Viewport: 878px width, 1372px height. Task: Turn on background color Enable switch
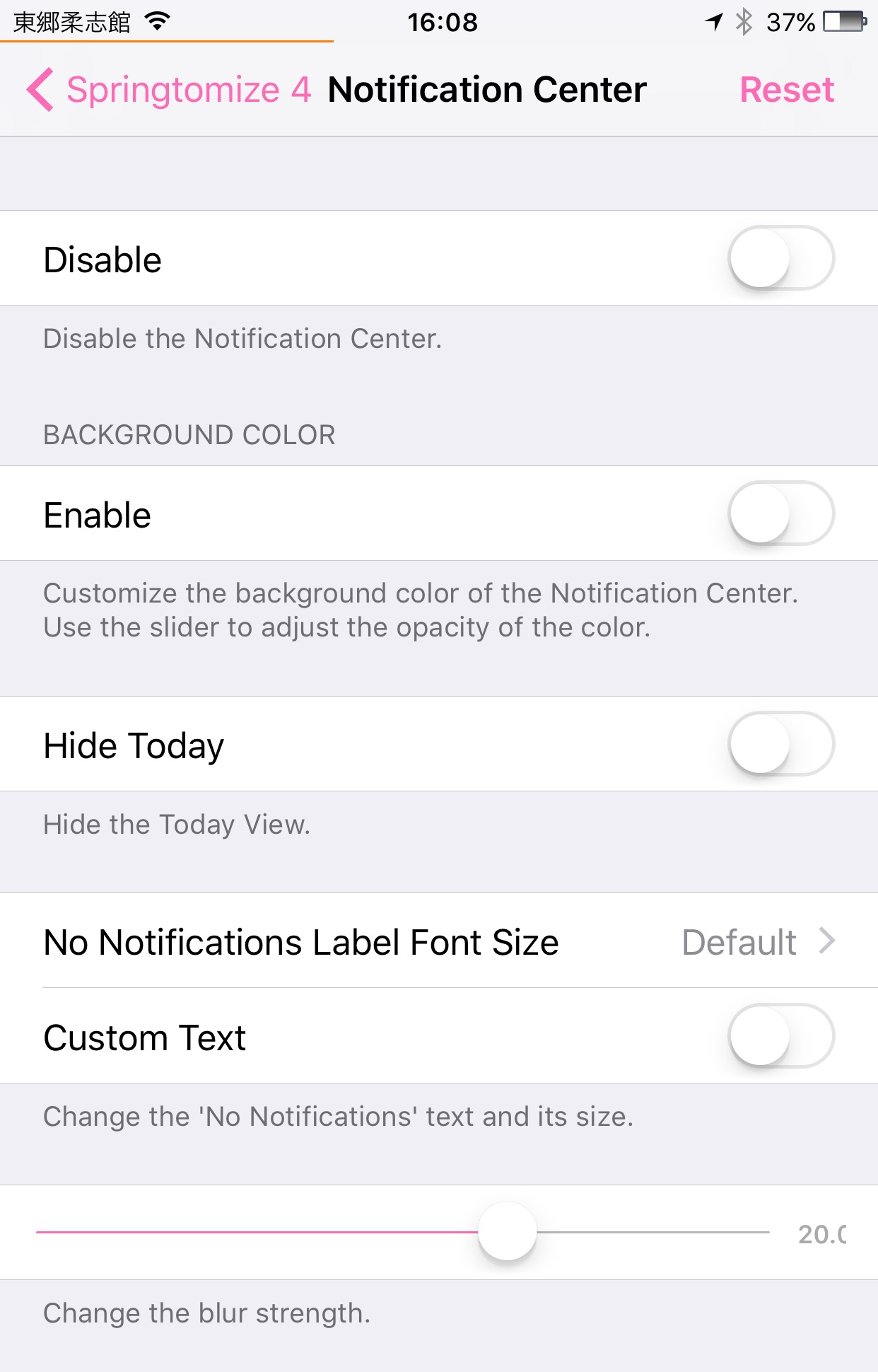780,513
